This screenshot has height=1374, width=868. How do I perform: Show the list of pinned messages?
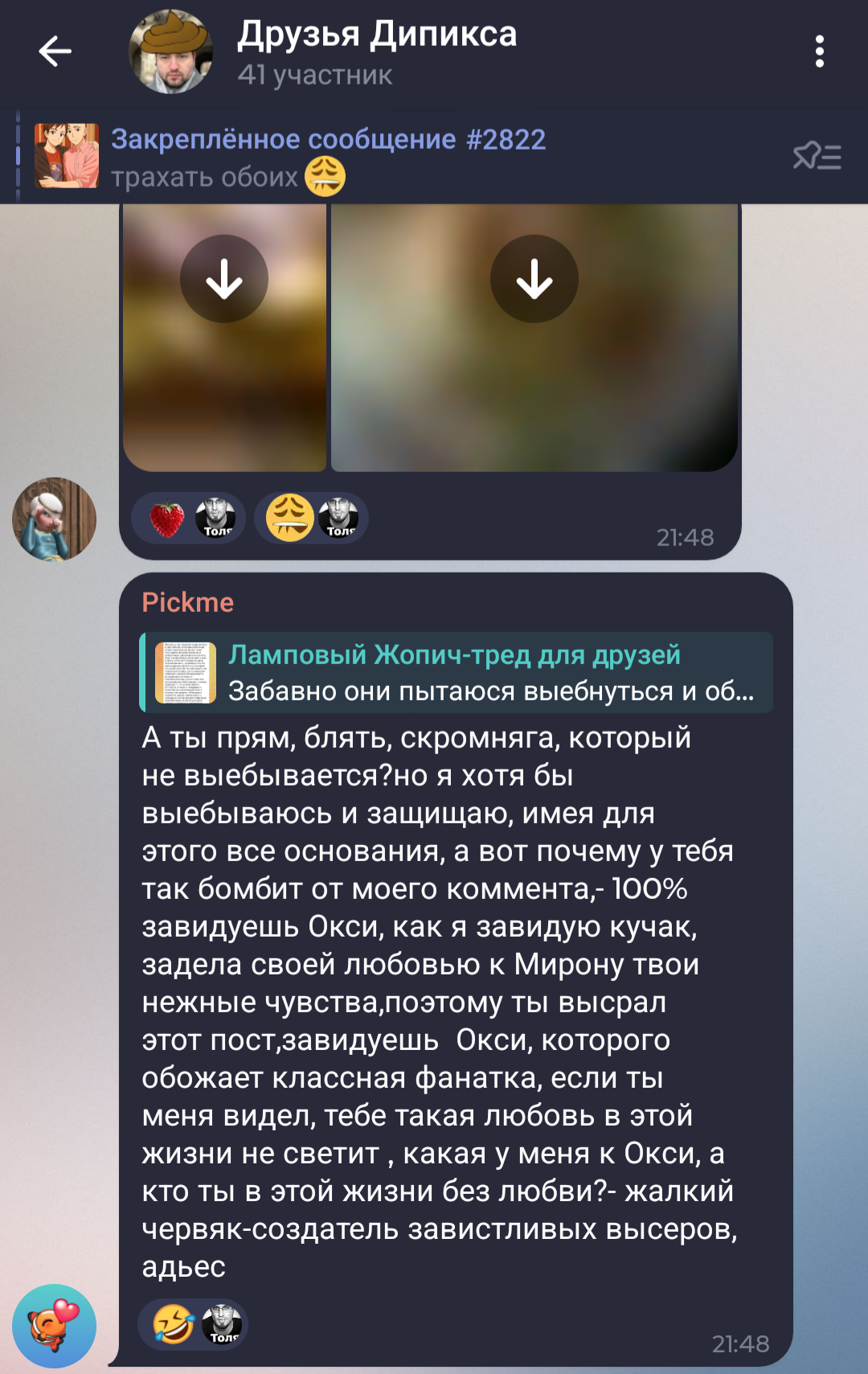817,156
